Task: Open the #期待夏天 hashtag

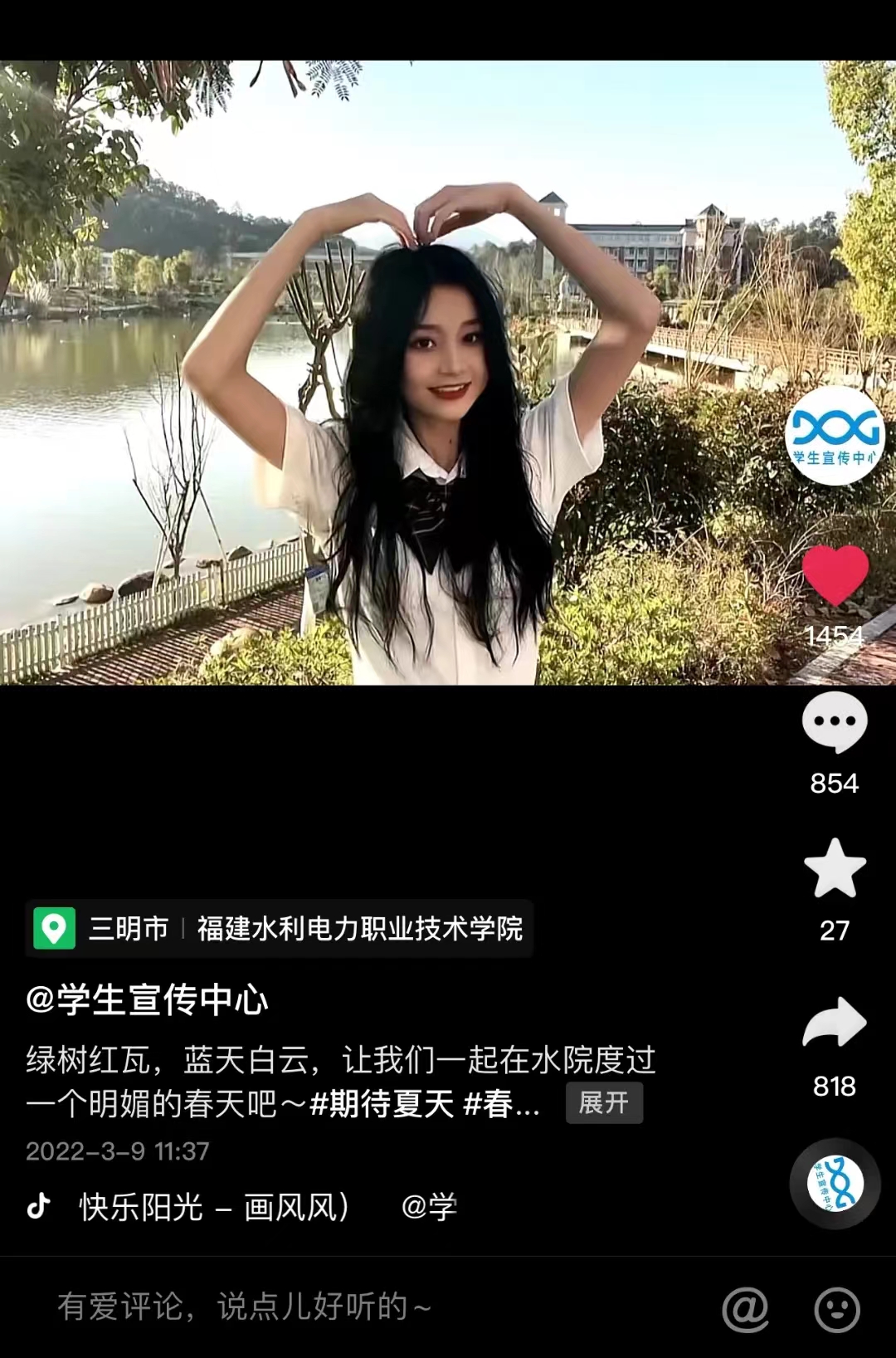Action: click(382, 1104)
